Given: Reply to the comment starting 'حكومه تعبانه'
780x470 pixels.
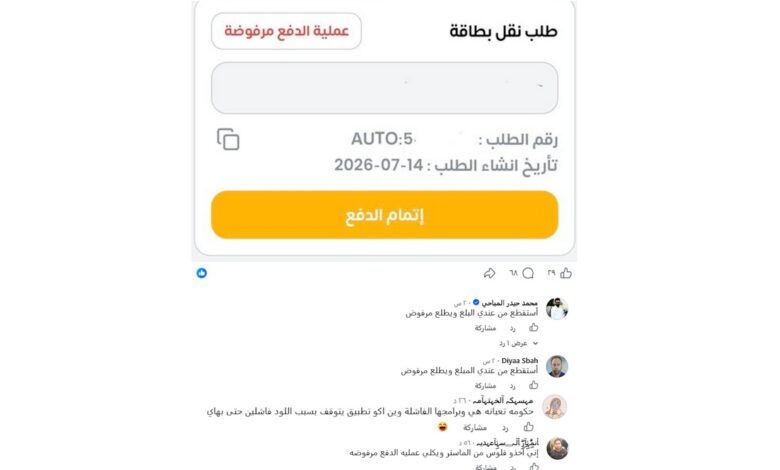Looking at the screenshot, I should click(x=505, y=428).
